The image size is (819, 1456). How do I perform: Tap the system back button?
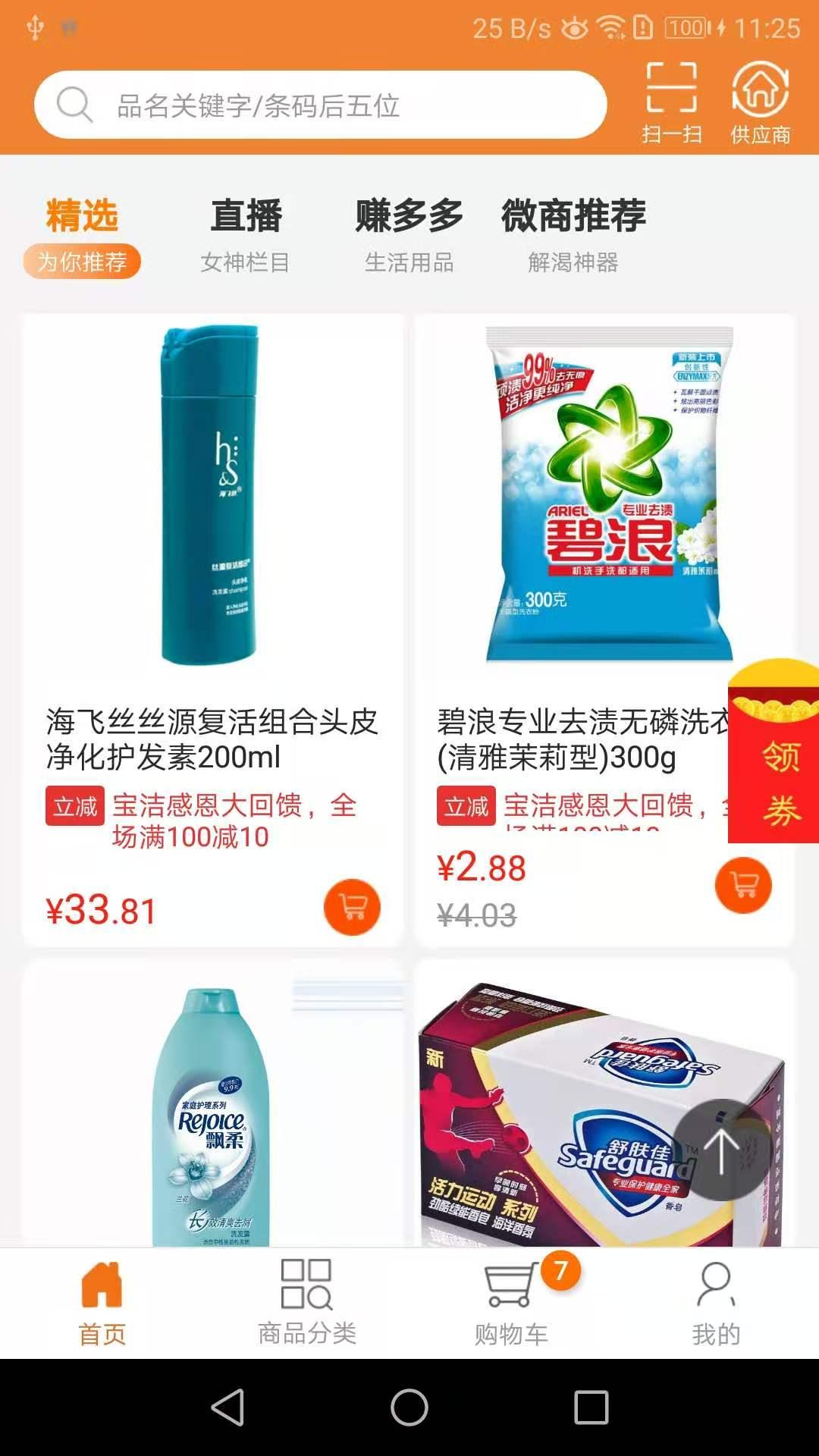click(227, 1407)
